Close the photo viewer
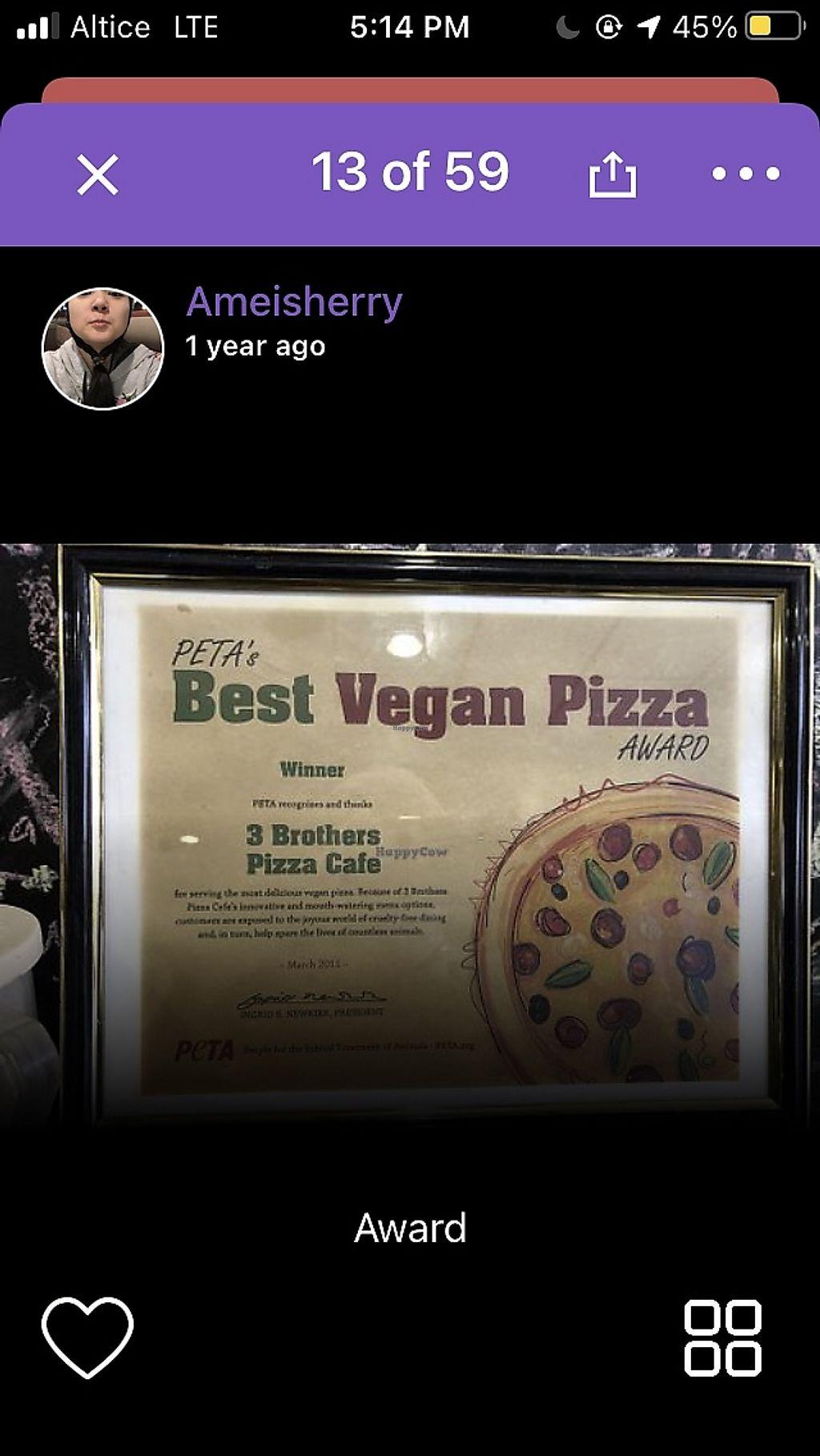This screenshot has height=1456, width=820. pos(98,174)
